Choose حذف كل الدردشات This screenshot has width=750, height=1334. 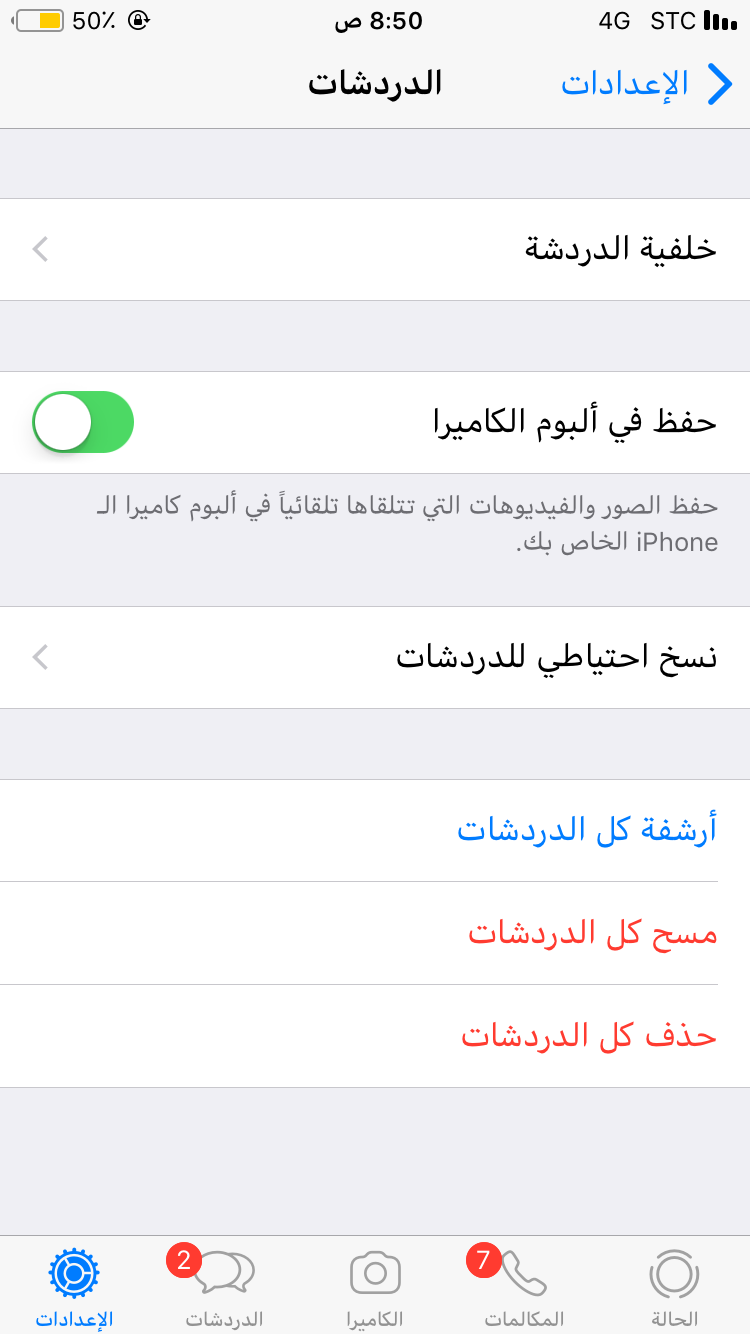(375, 1036)
